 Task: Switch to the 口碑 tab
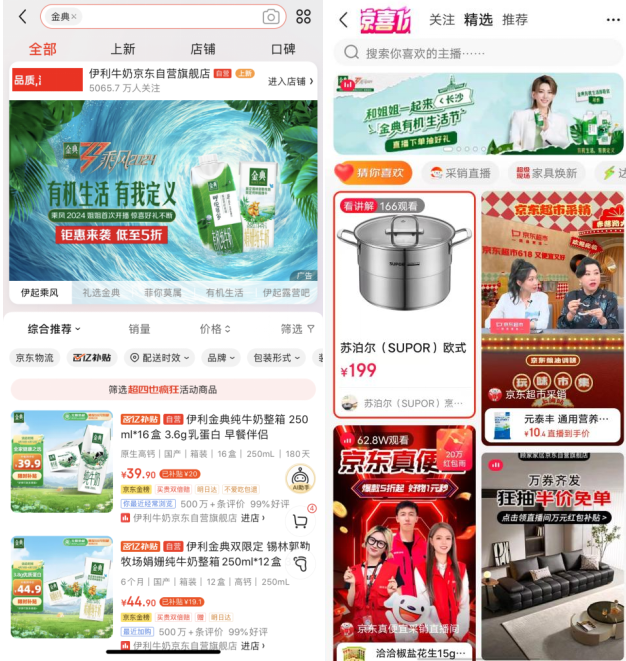(x=283, y=49)
